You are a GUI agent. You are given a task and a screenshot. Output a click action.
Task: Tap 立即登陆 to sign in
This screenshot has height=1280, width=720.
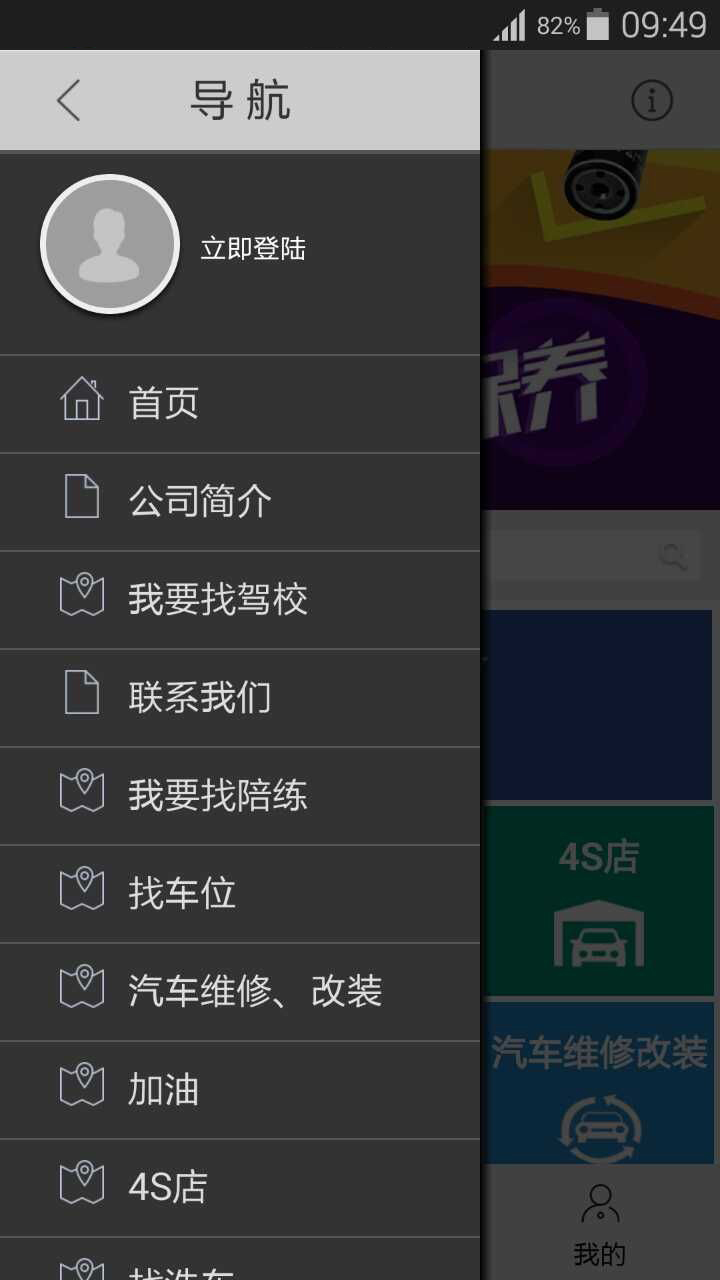(x=253, y=249)
